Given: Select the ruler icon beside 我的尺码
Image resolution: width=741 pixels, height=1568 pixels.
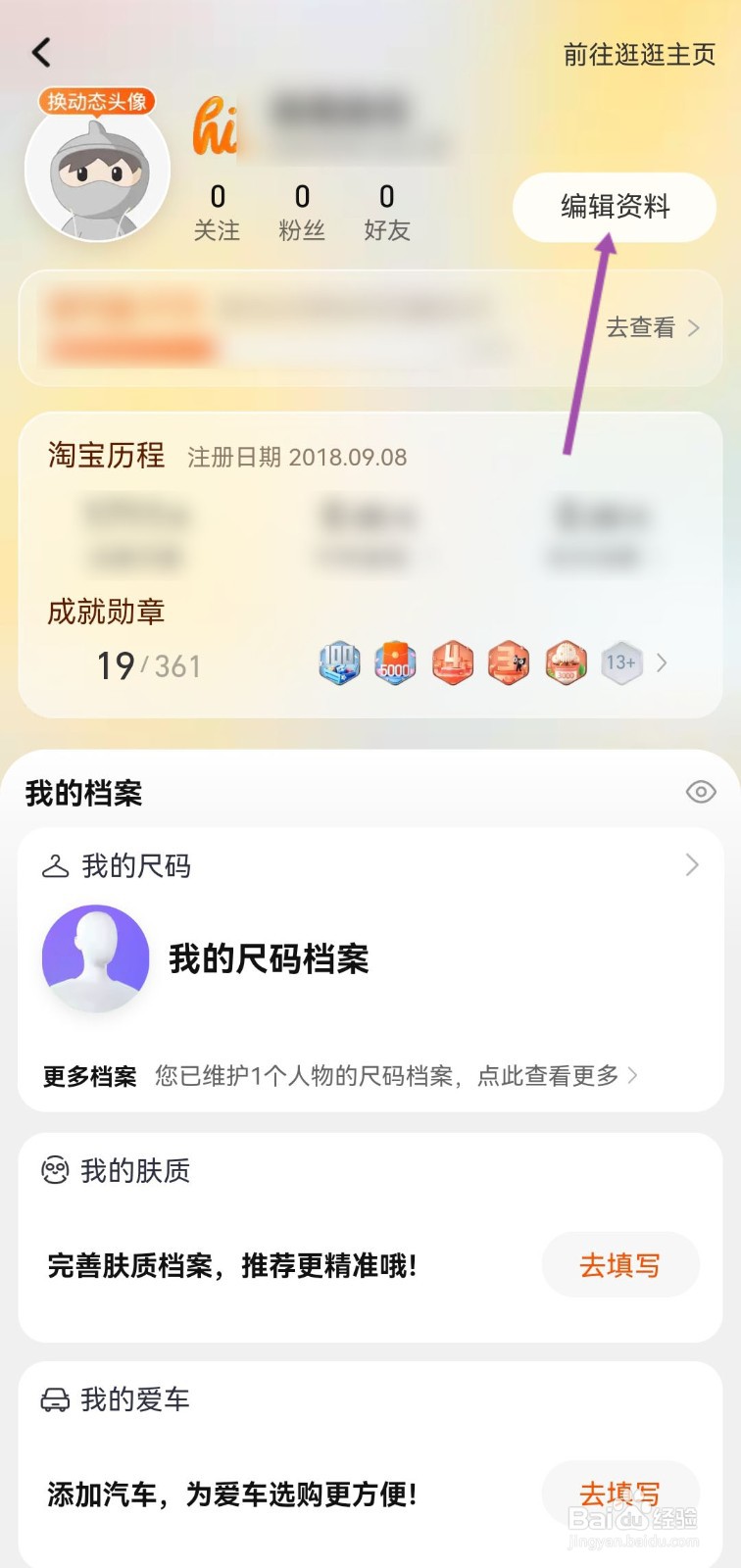Looking at the screenshot, I should [x=56, y=866].
